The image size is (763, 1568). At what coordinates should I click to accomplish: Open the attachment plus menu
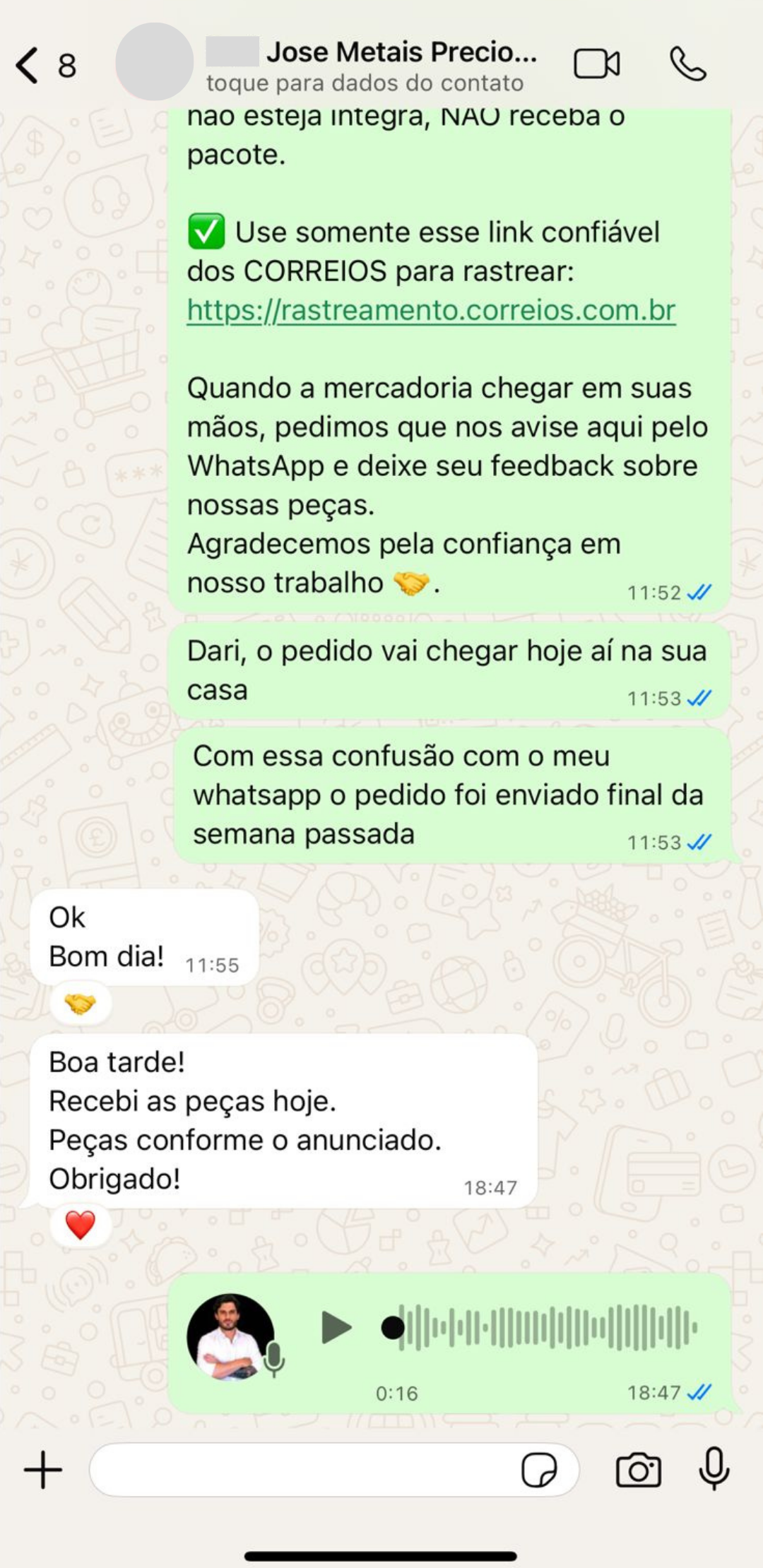(x=43, y=1470)
